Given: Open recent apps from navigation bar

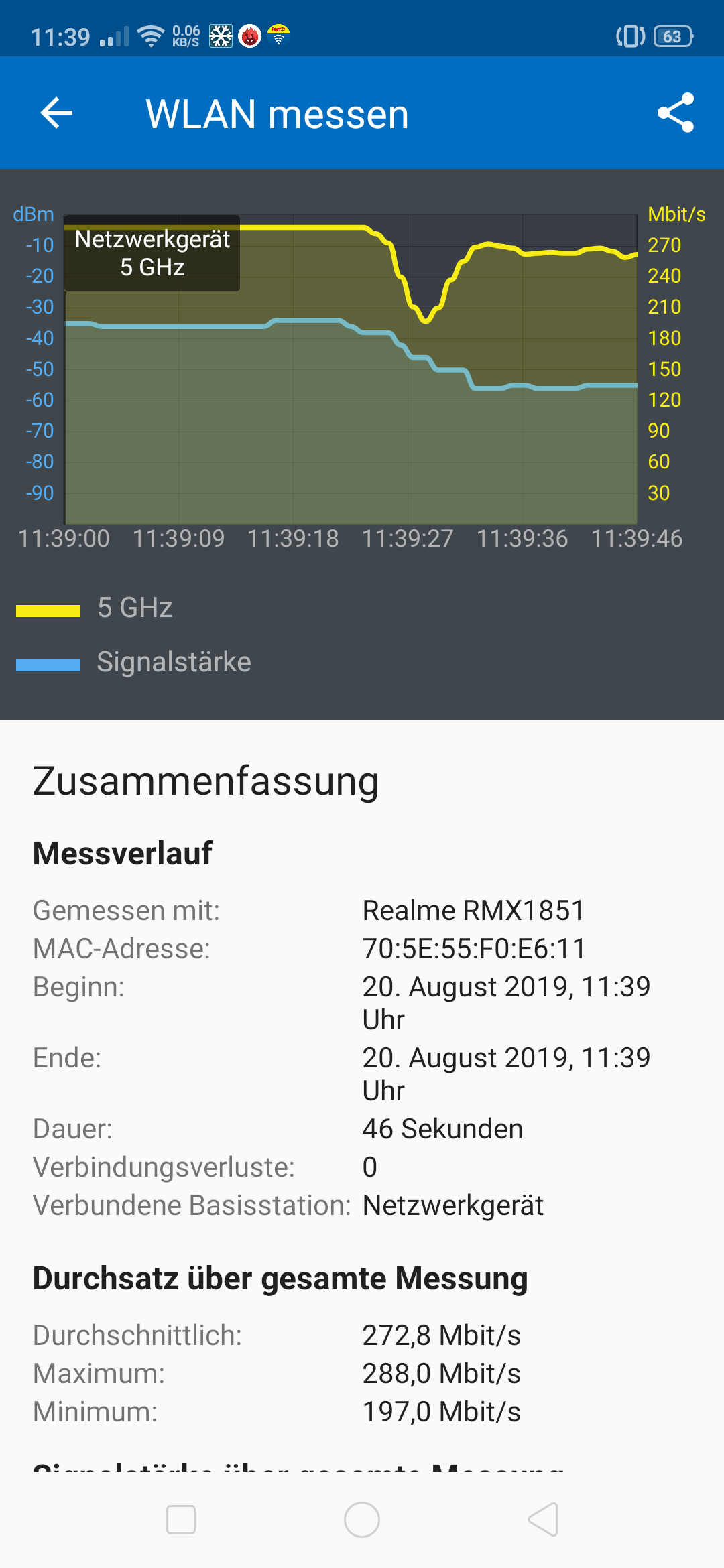Looking at the screenshot, I should (x=181, y=1520).
